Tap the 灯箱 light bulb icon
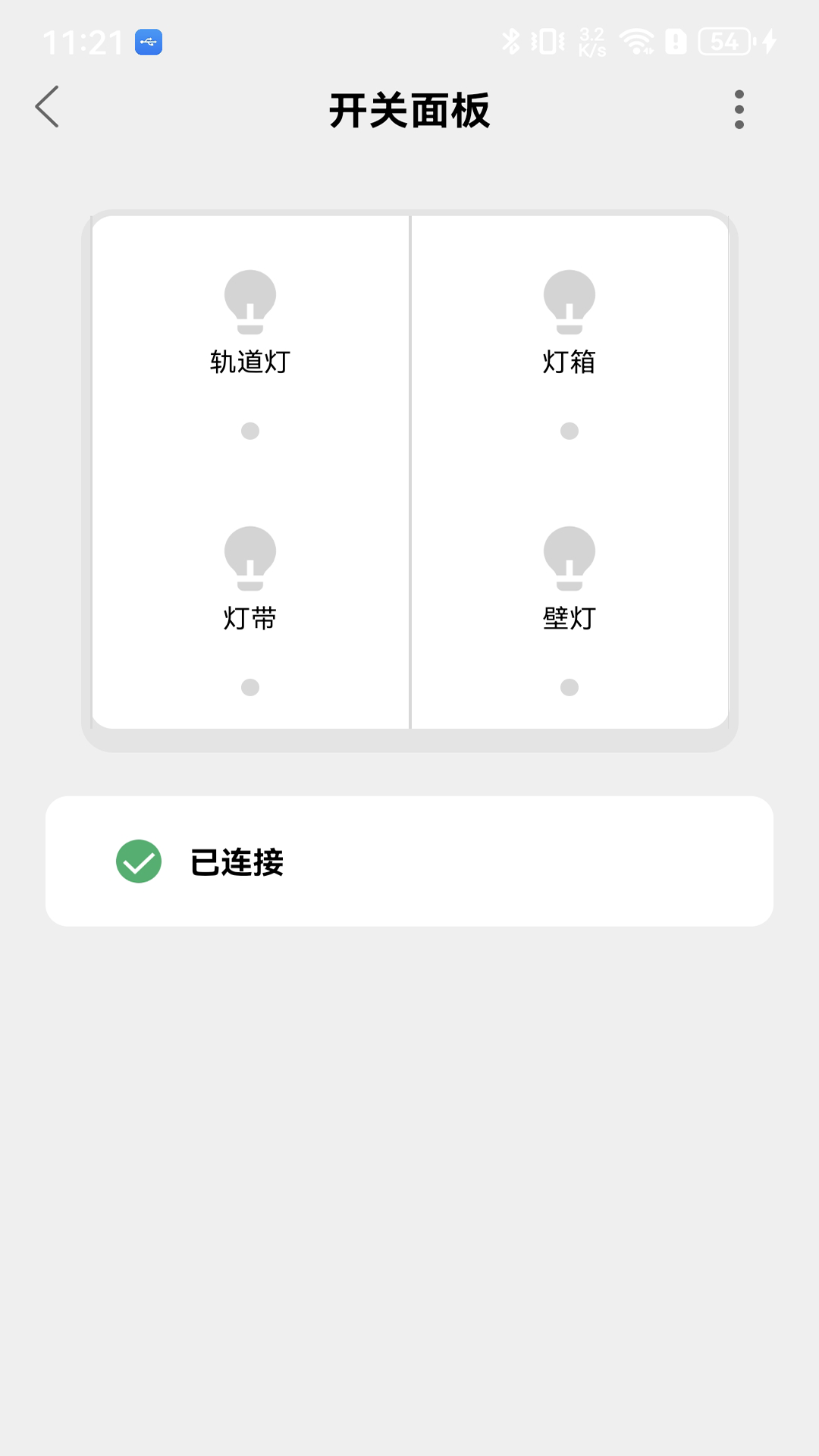819x1456 pixels. click(x=567, y=302)
